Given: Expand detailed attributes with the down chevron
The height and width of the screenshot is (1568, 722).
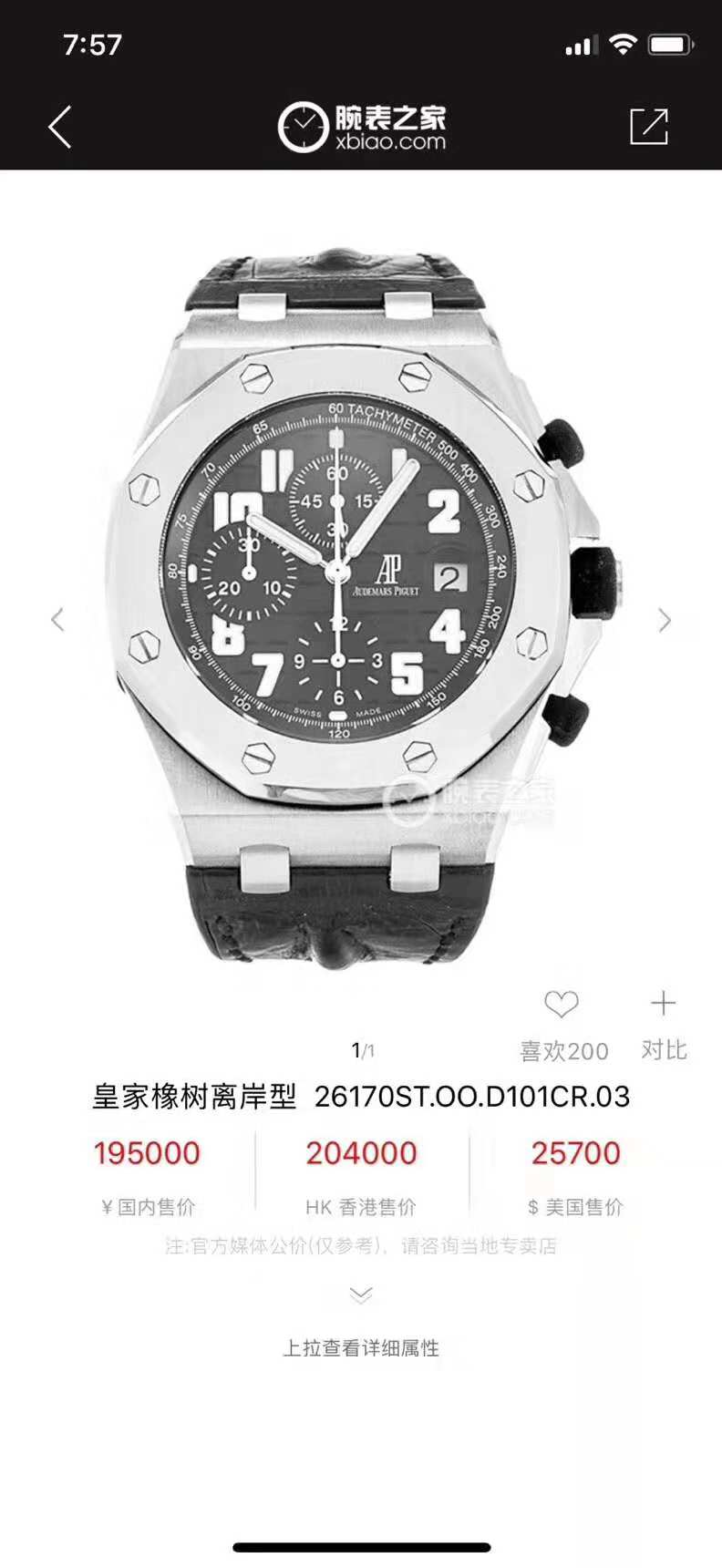Looking at the screenshot, I should 361,1295.
